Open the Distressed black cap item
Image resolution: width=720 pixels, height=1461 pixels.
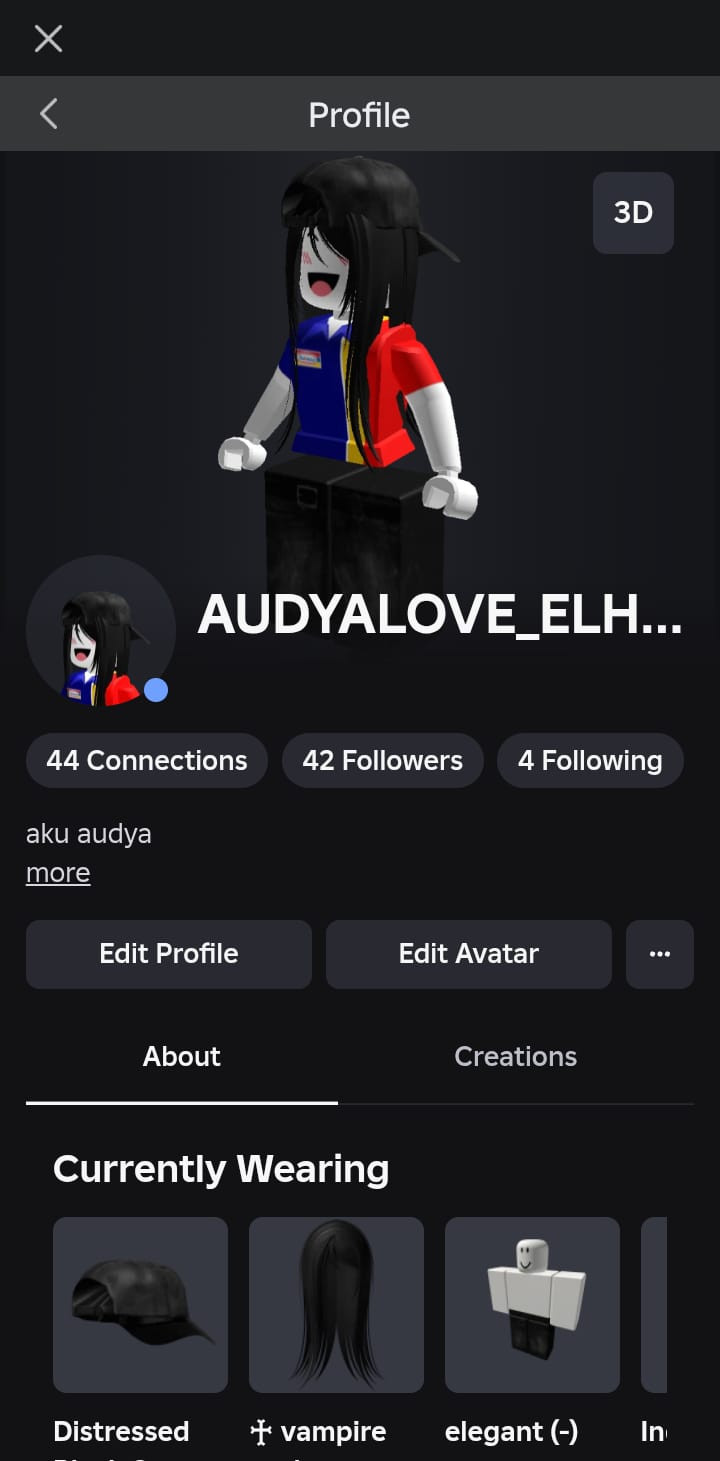(140, 1304)
